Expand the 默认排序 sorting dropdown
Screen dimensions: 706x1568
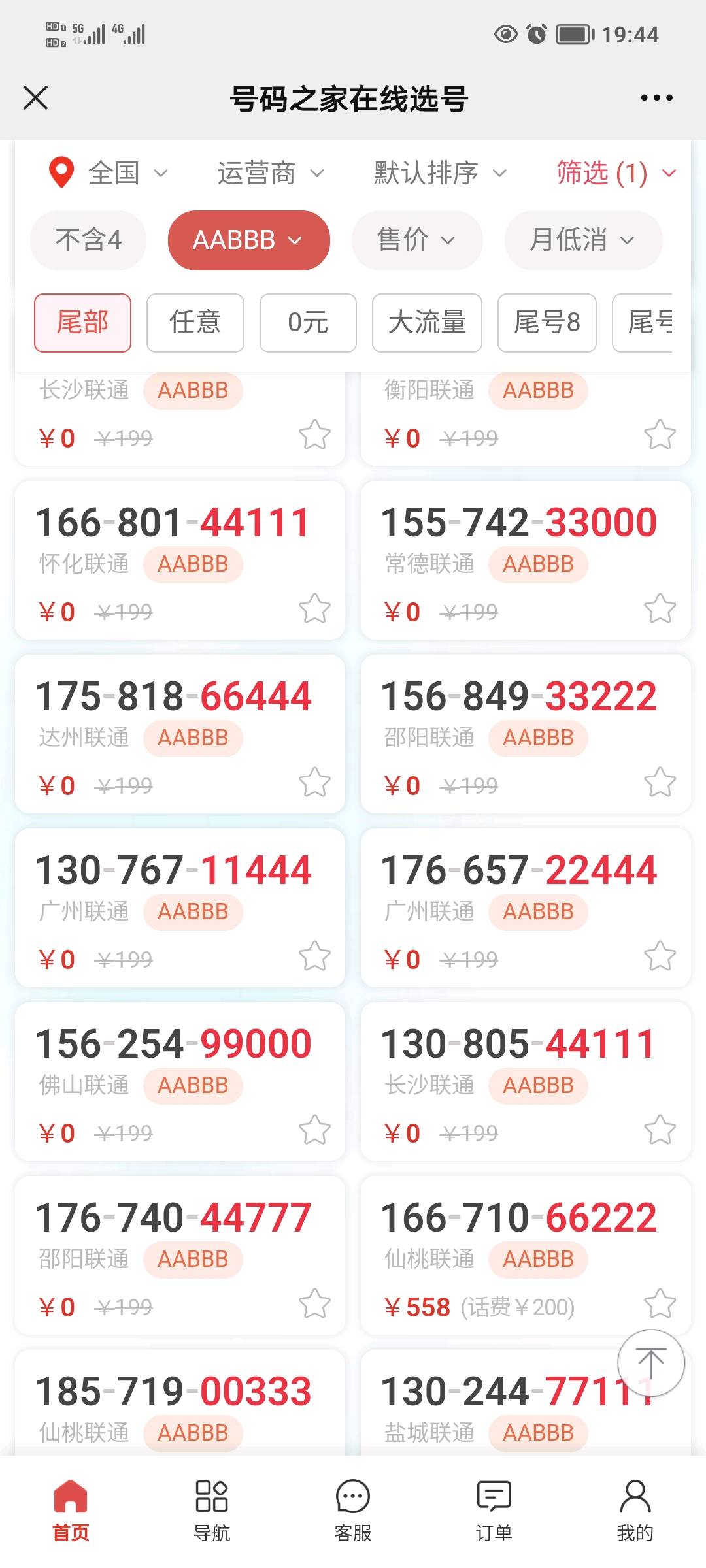[x=440, y=173]
